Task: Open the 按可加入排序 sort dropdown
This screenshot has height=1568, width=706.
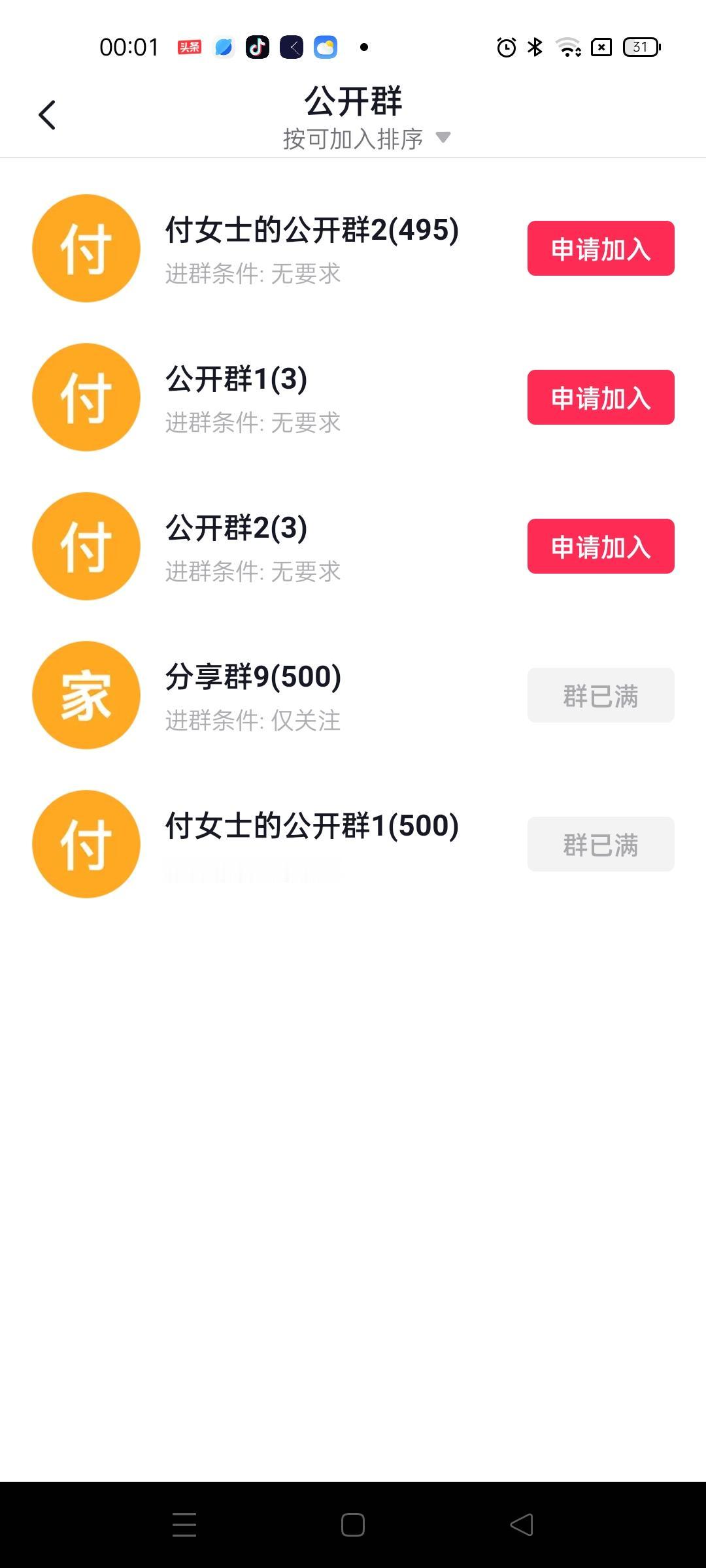Action: [x=367, y=139]
